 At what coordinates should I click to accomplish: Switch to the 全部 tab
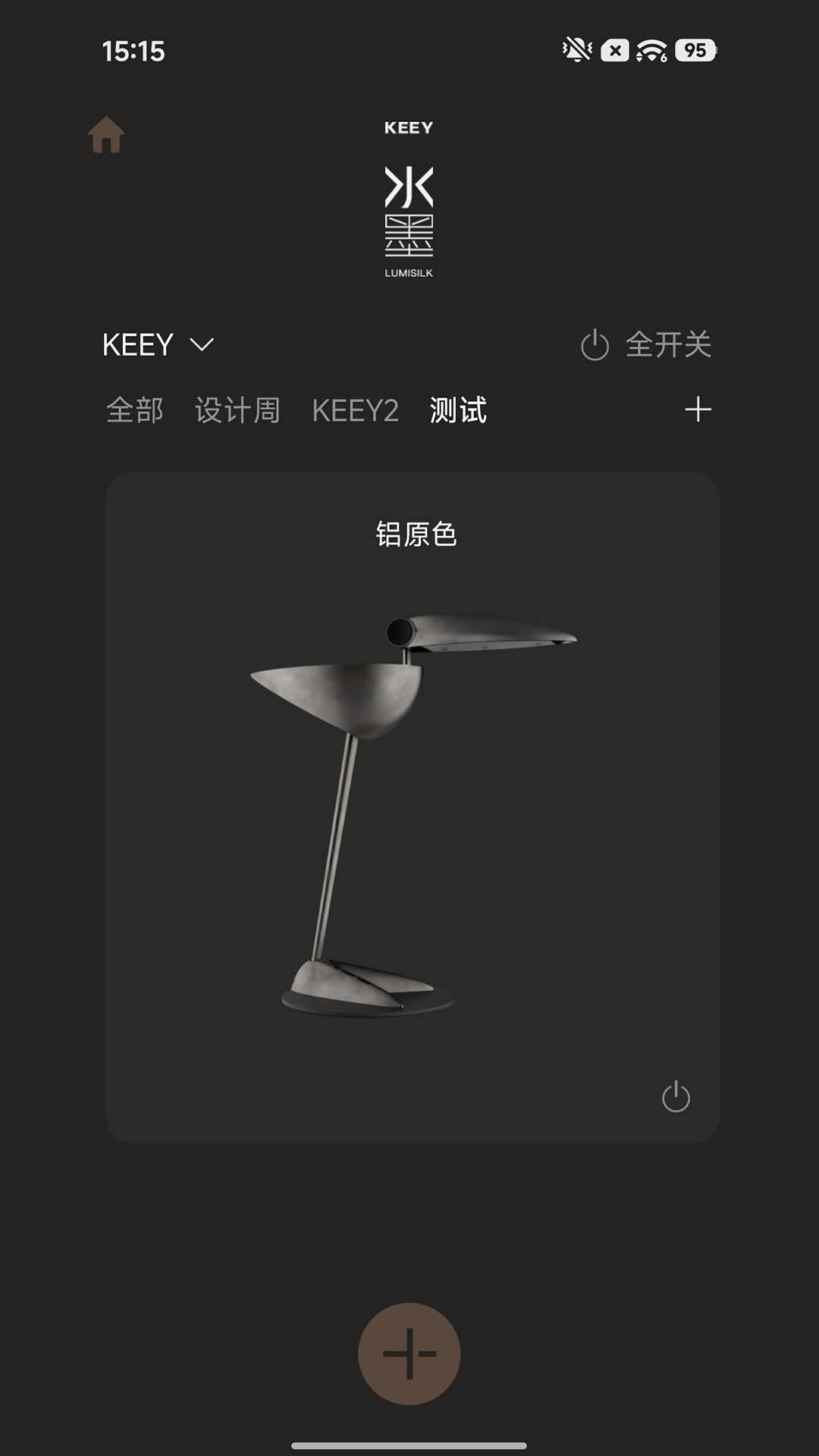click(x=135, y=410)
